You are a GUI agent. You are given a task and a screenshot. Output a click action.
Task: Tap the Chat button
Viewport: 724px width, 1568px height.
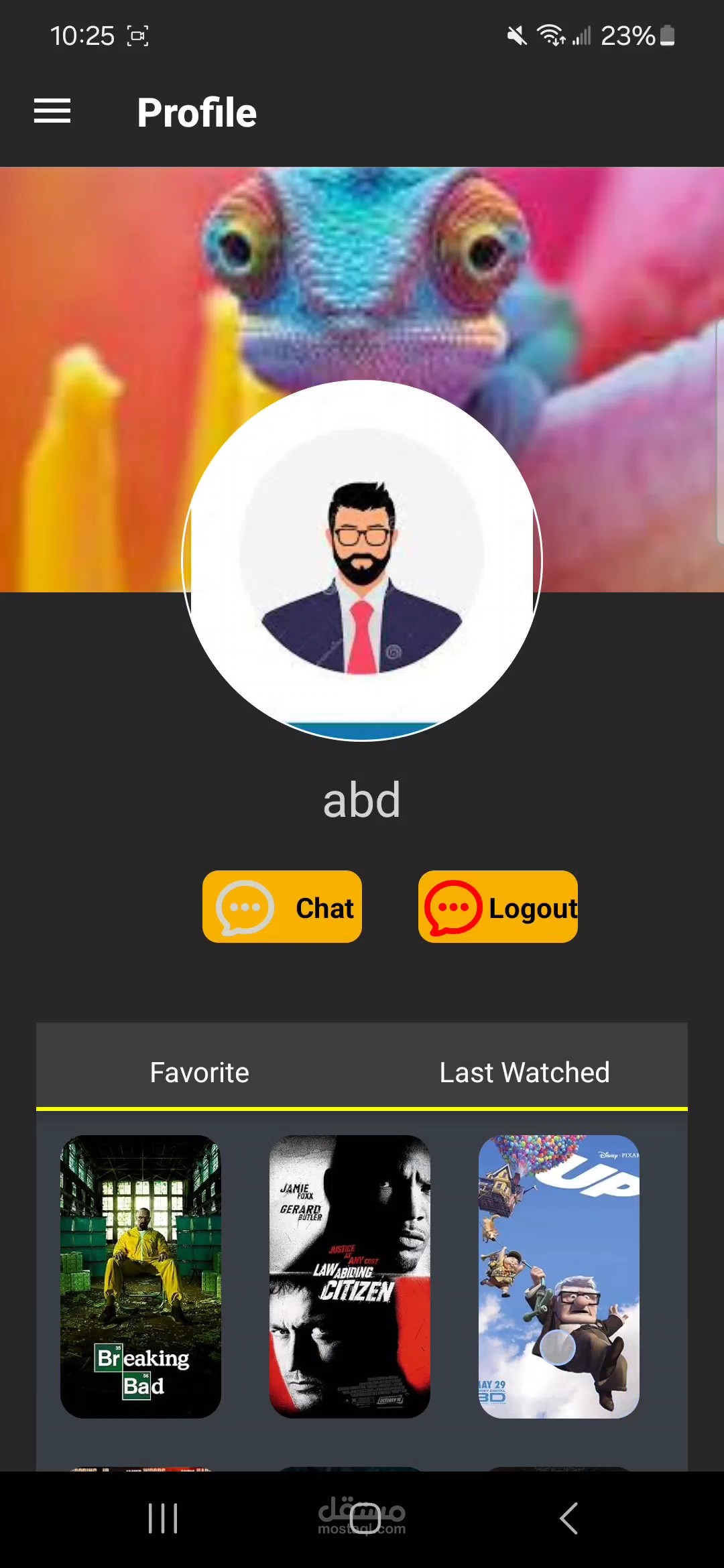[x=282, y=907]
